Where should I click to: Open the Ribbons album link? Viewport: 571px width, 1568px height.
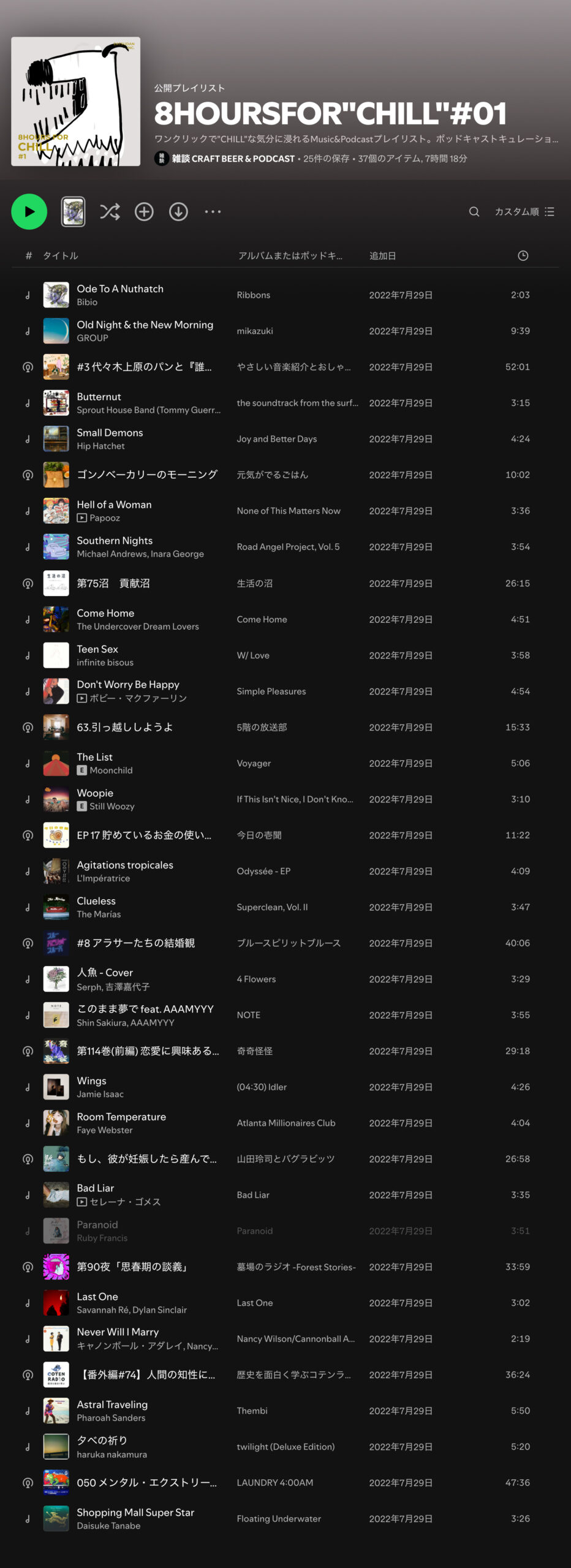pyautogui.click(x=254, y=295)
